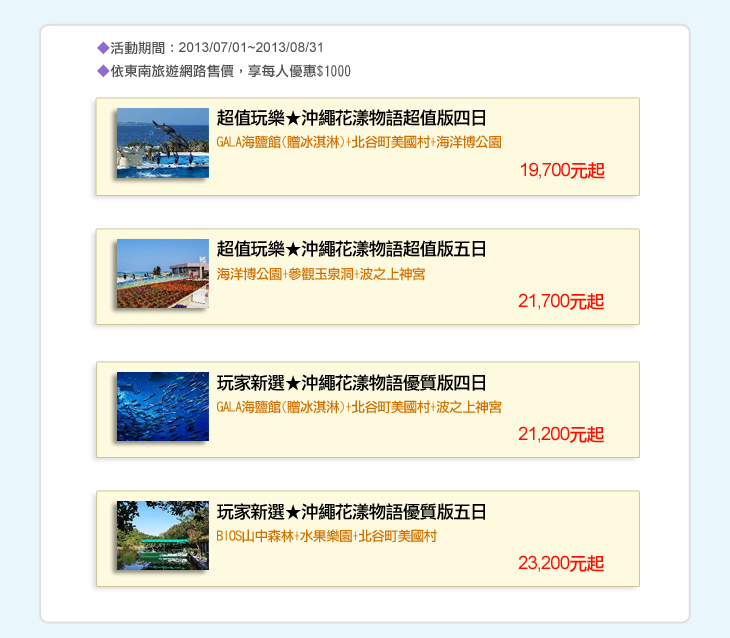
Task: Select the 優質版四日 tour card
Action: 367,410
